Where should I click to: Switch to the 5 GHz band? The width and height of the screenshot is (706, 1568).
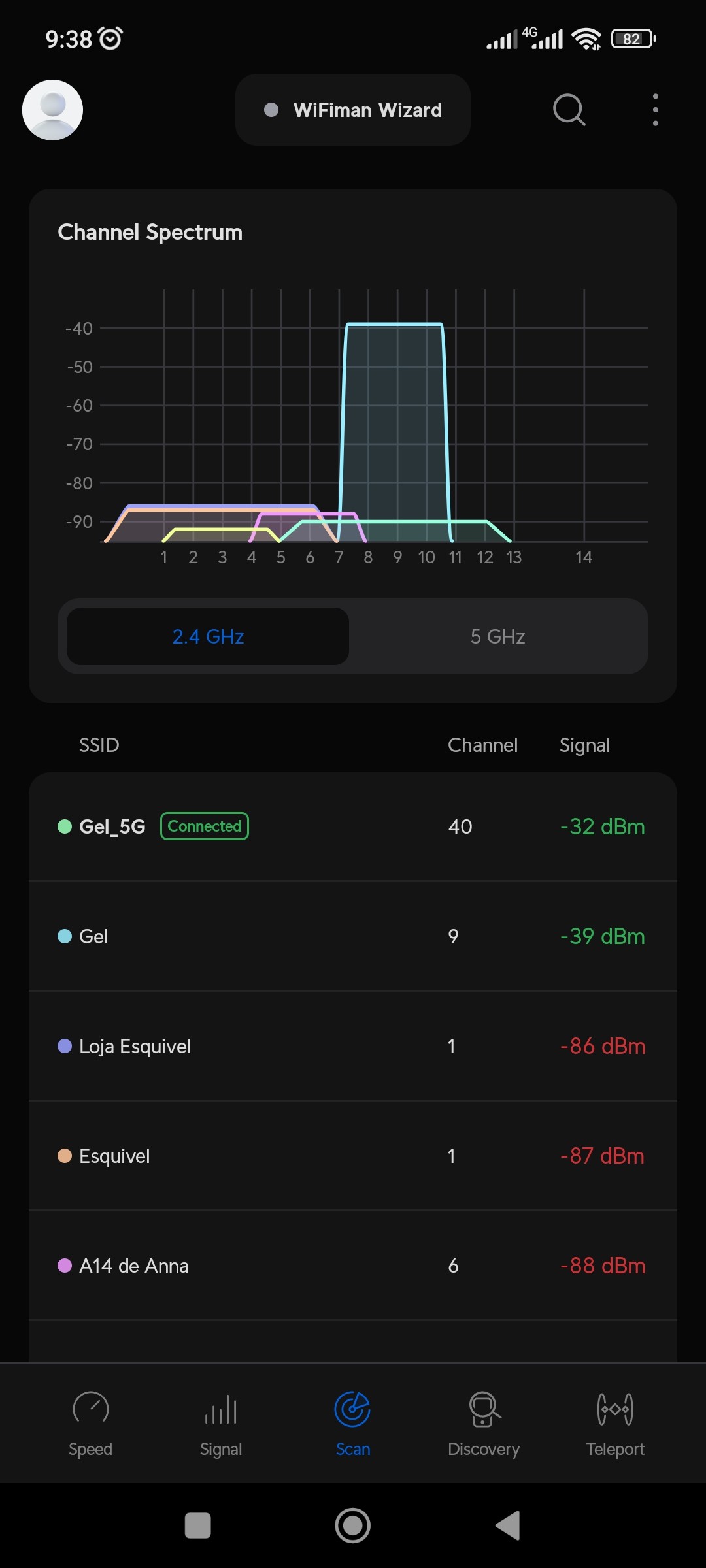pyautogui.click(x=497, y=636)
